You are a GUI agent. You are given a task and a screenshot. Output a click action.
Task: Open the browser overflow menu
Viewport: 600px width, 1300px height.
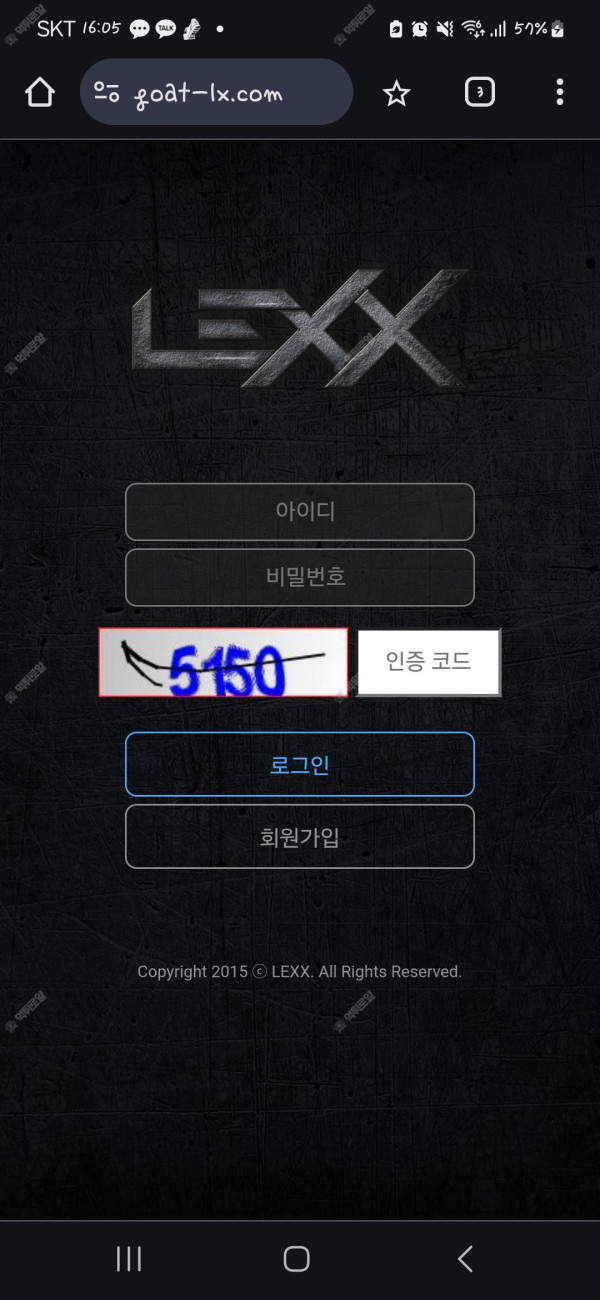559,93
